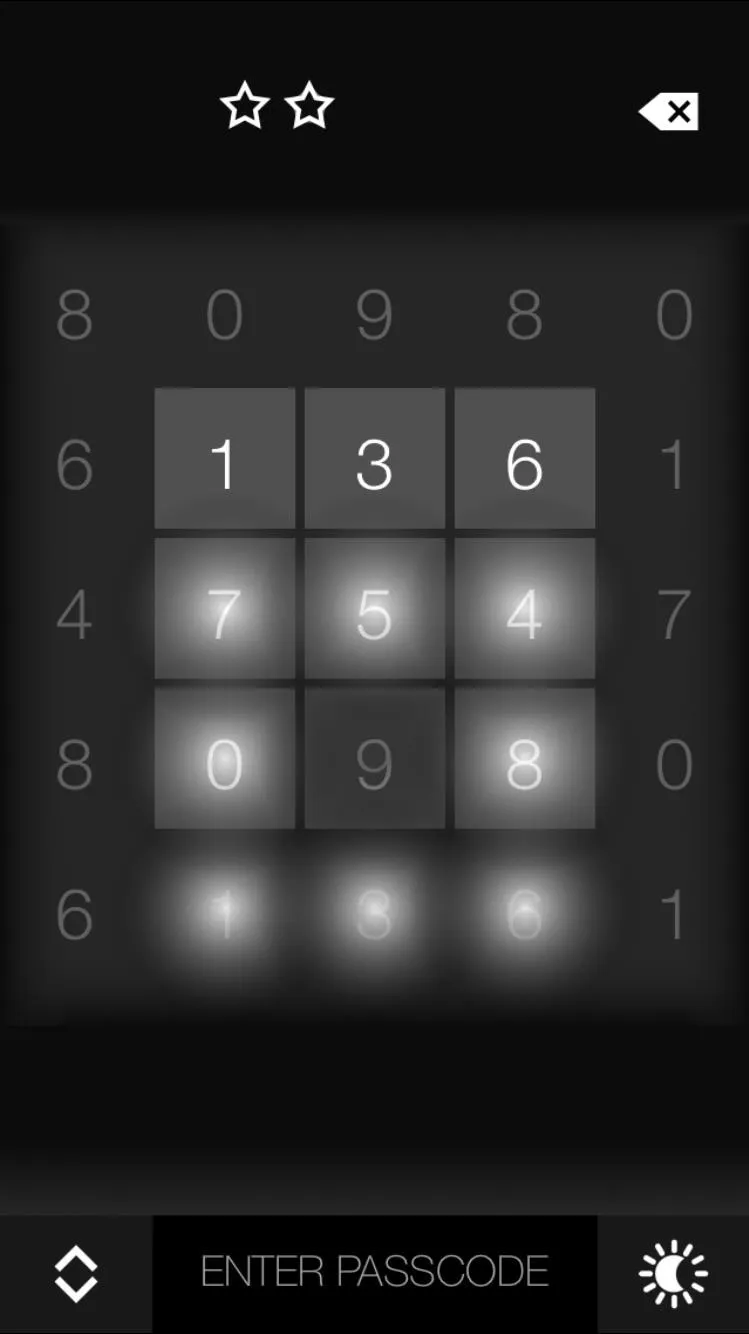The width and height of the screenshot is (749, 1334).
Task: Tap the keypad tile showing 8
Action: pos(525,759)
